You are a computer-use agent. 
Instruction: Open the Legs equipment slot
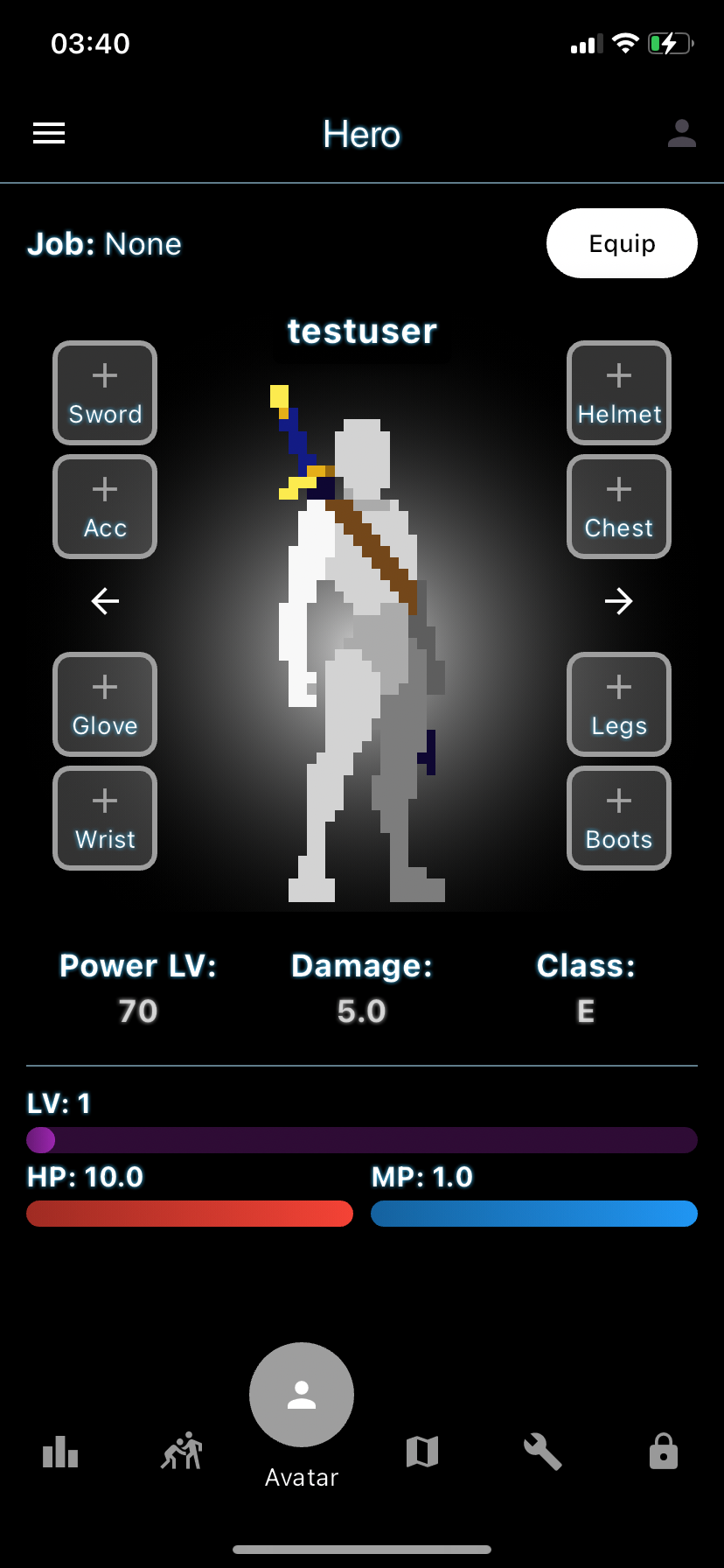[x=619, y=704]
